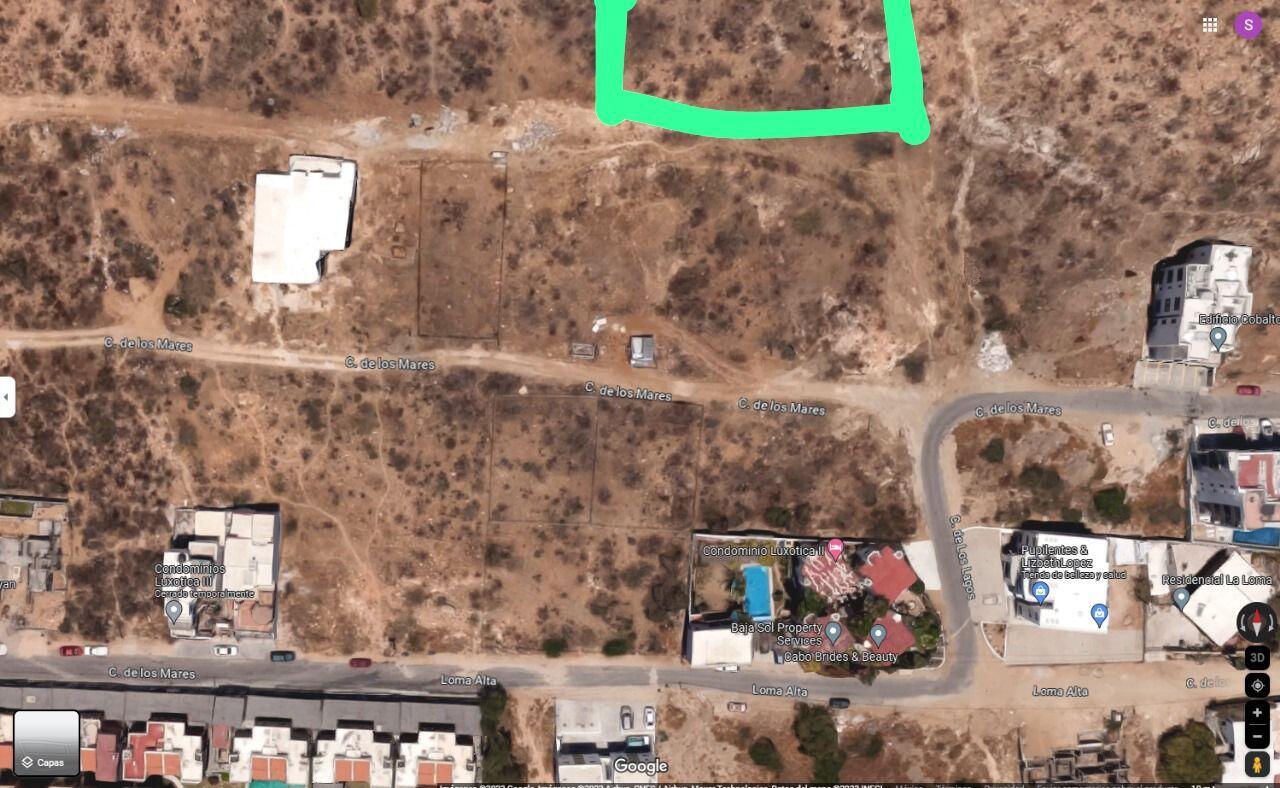Screen dimensions: 1280x788
Task: Open Street View pegman
Action: tap(1257, 764)
